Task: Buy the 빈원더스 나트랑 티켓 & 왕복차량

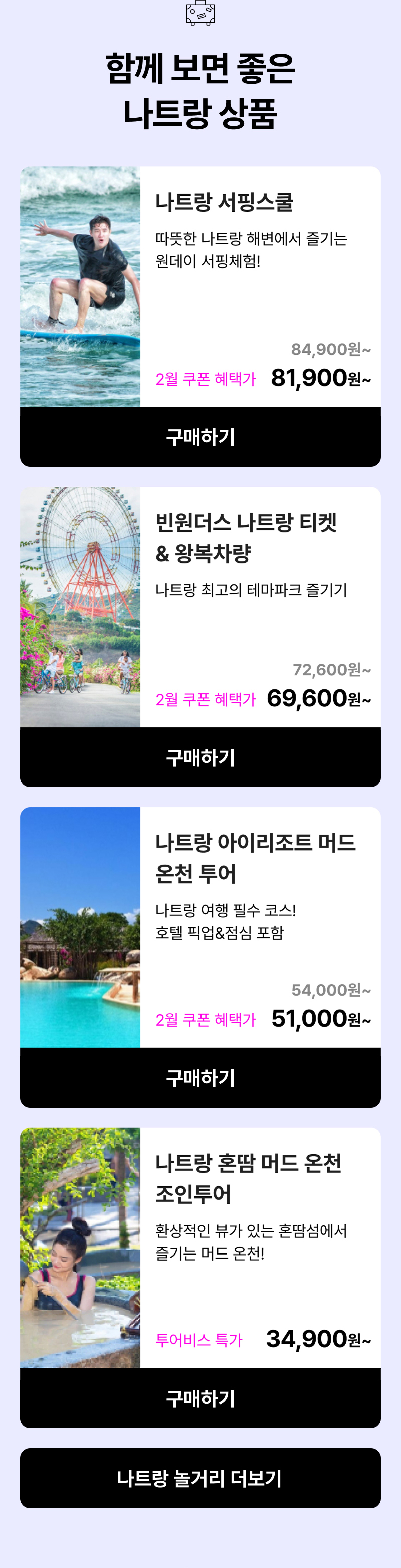Action: point(200,757)
